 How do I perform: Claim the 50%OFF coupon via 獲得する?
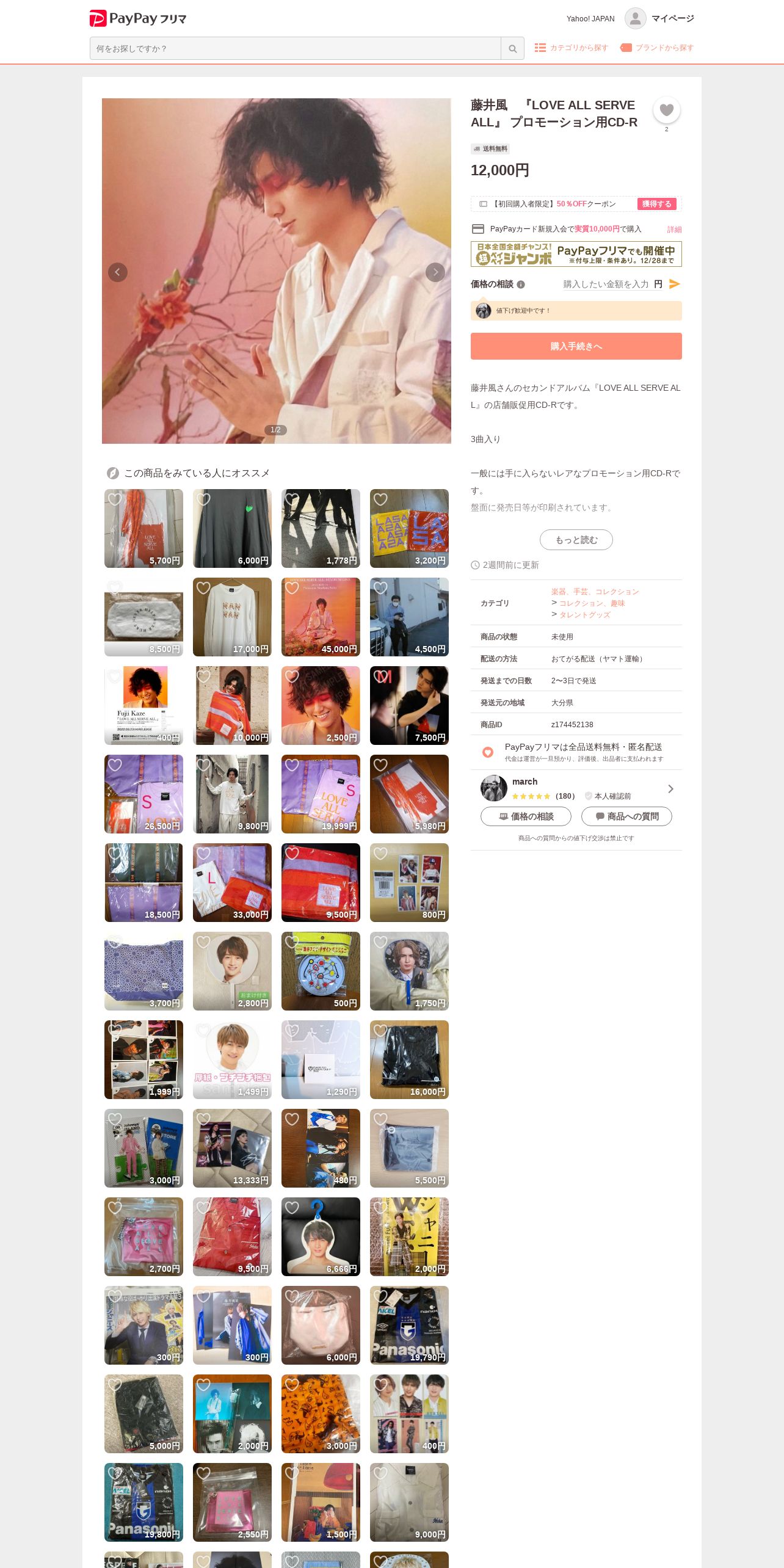657,204
